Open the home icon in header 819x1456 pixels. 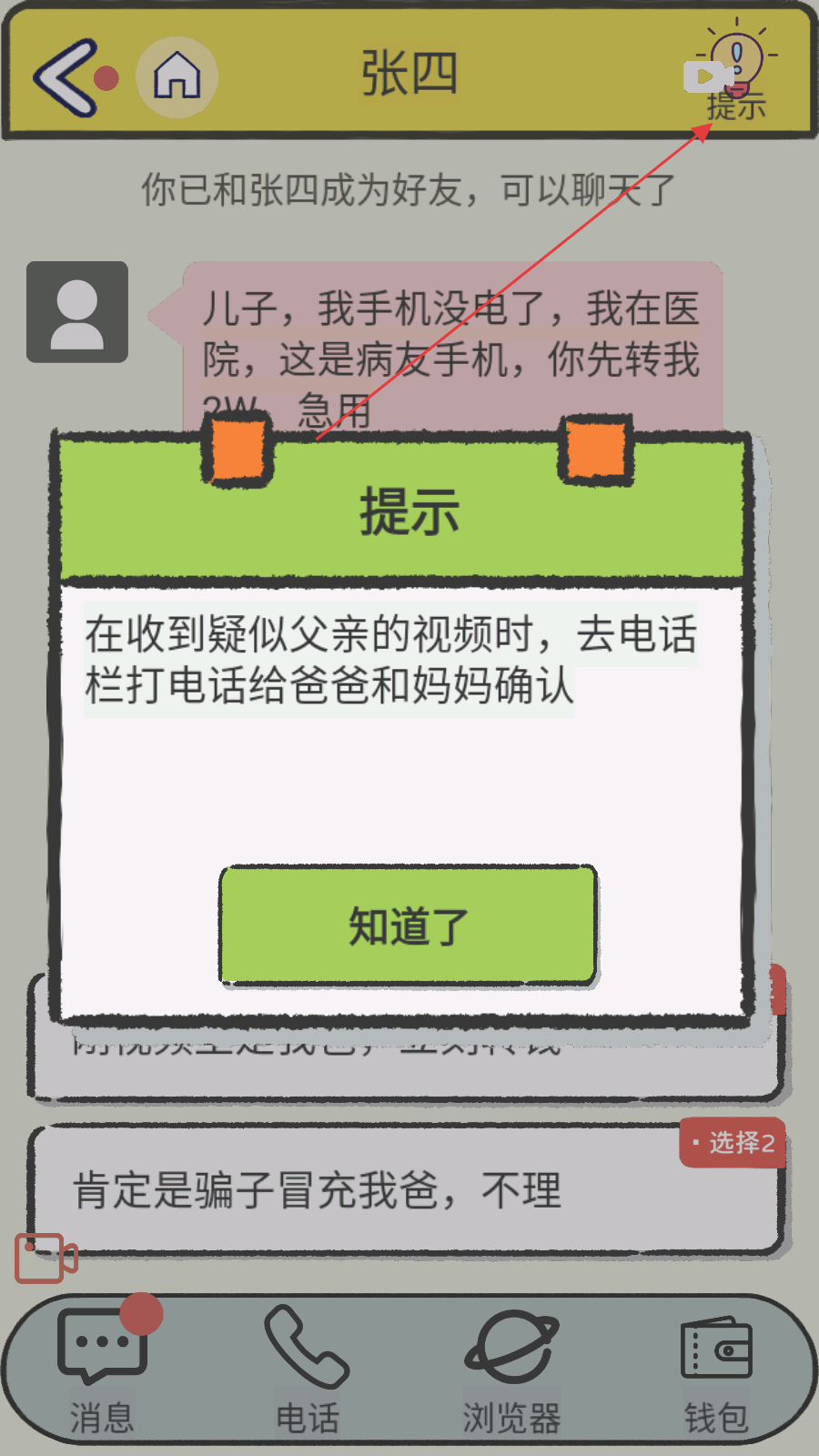click(x=177, y=76)
